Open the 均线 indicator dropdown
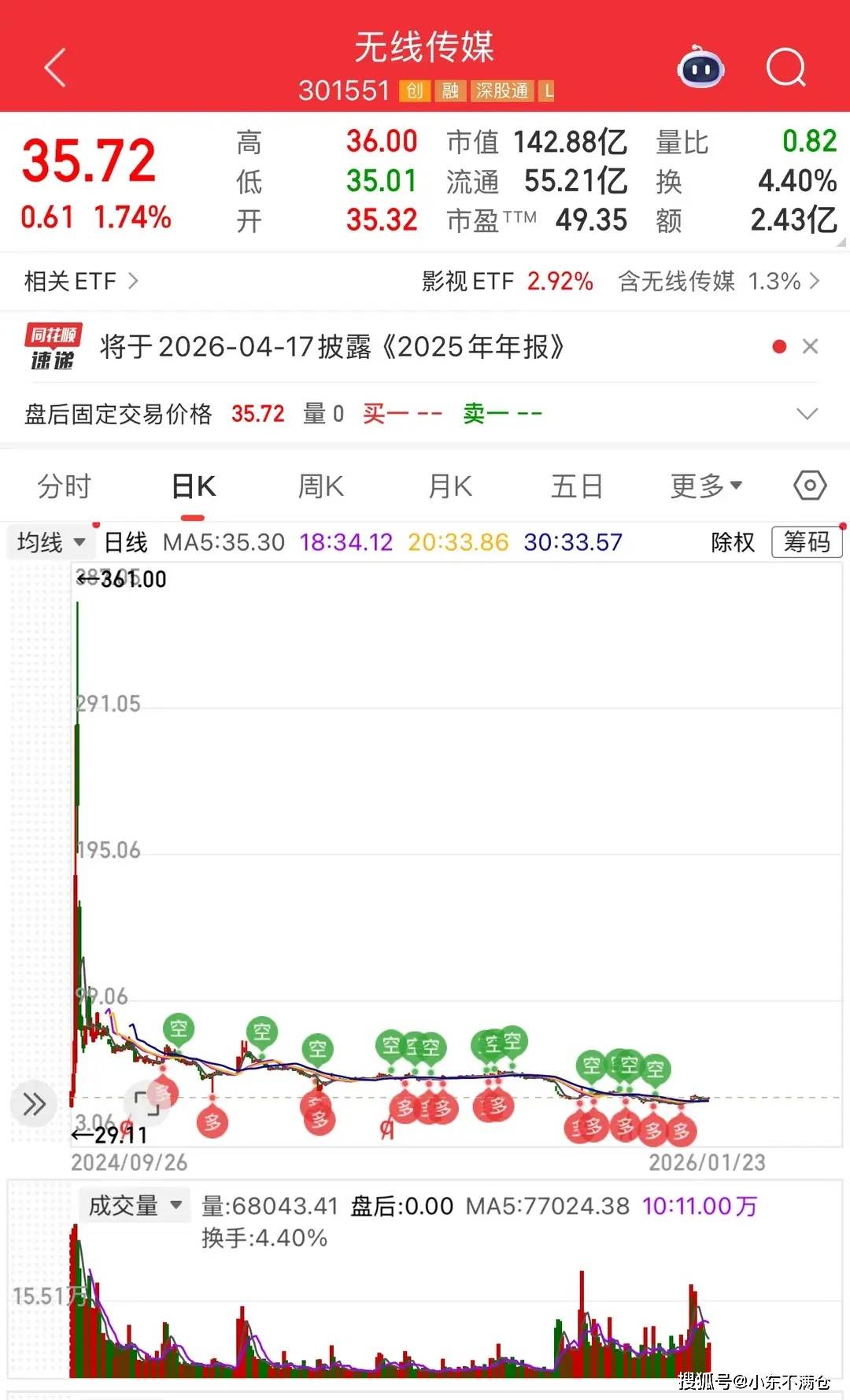Viewport: 850px width, 1400px height. [50, 542]
